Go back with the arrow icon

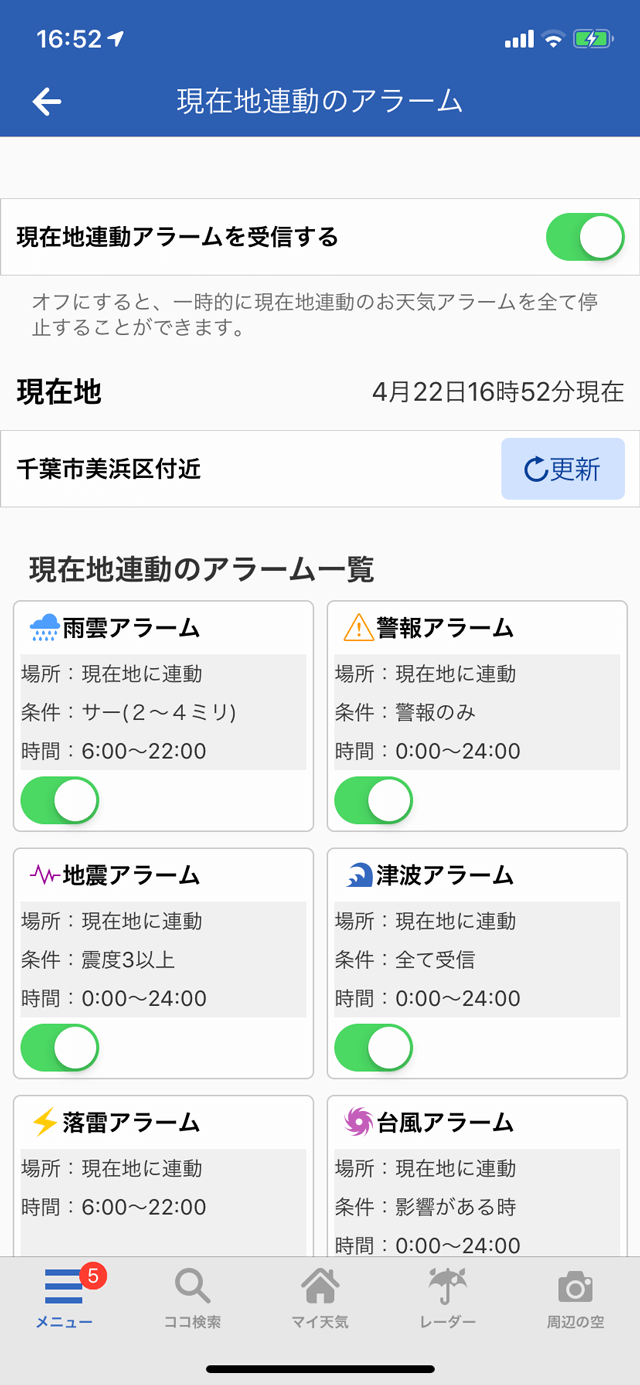[x=47, y=101]
